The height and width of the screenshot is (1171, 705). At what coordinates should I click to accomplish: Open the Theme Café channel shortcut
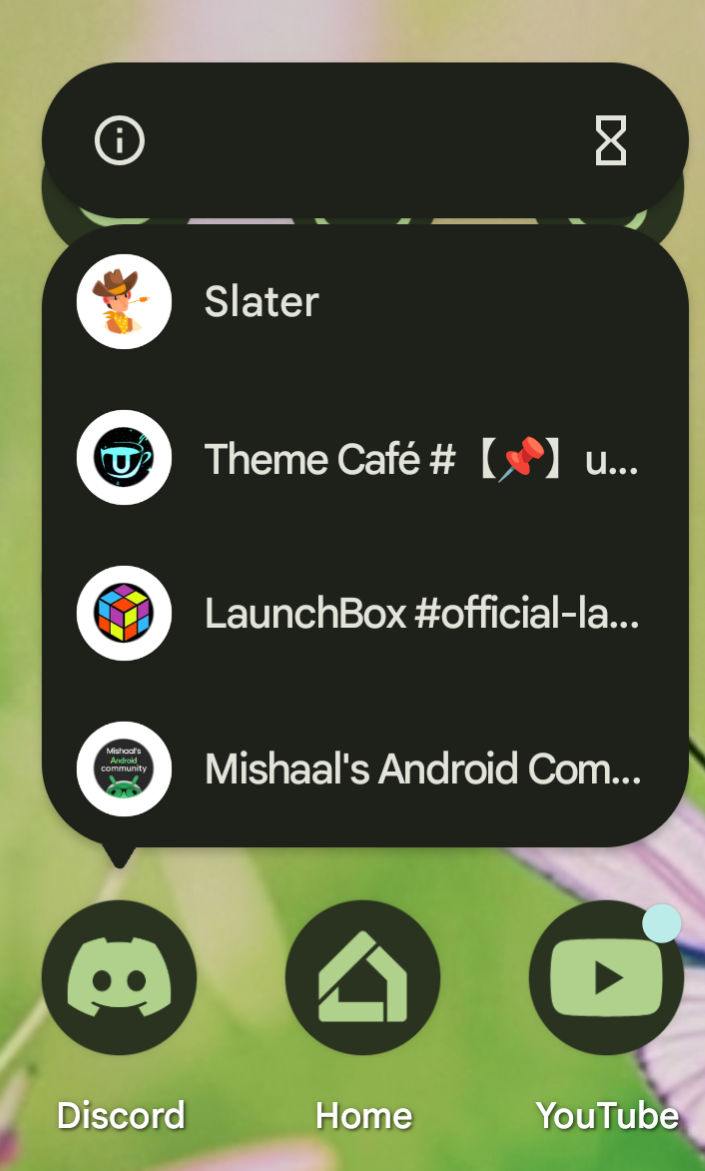(365, 458)
